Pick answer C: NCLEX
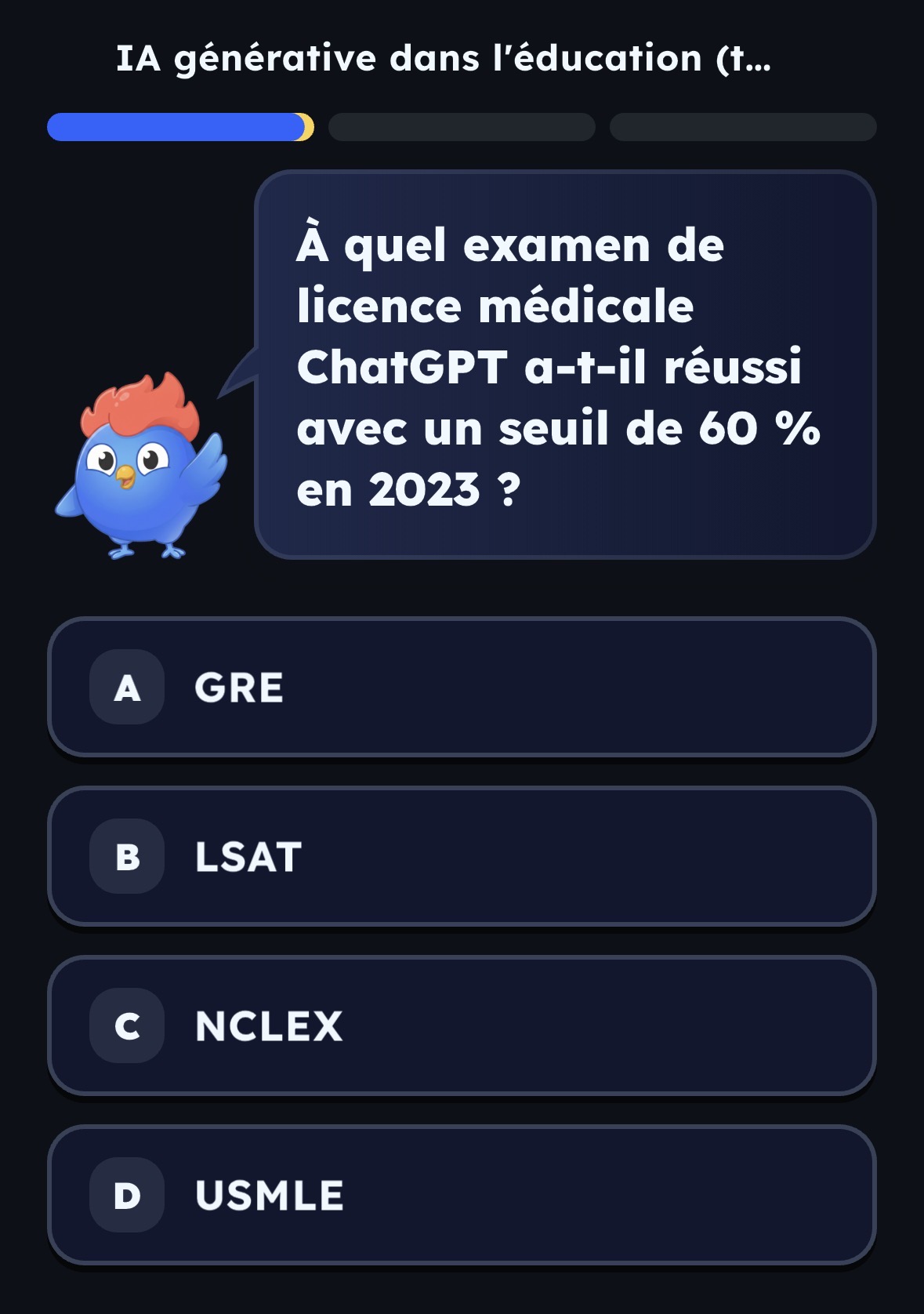The height and width of the screenshot is (1314, 924). click(461, 1025)
